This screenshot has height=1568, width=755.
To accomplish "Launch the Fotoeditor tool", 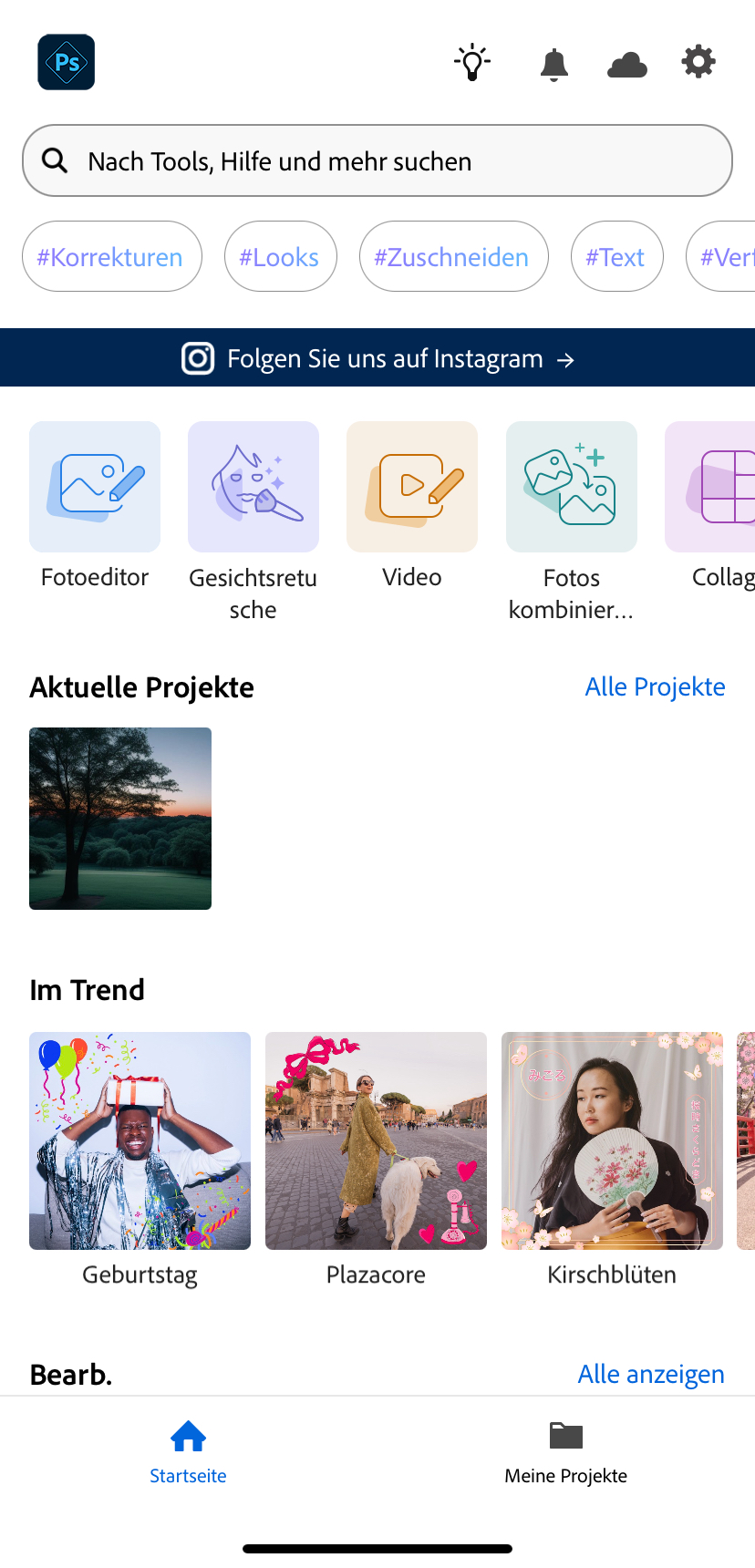I will (x=95, y=488).
